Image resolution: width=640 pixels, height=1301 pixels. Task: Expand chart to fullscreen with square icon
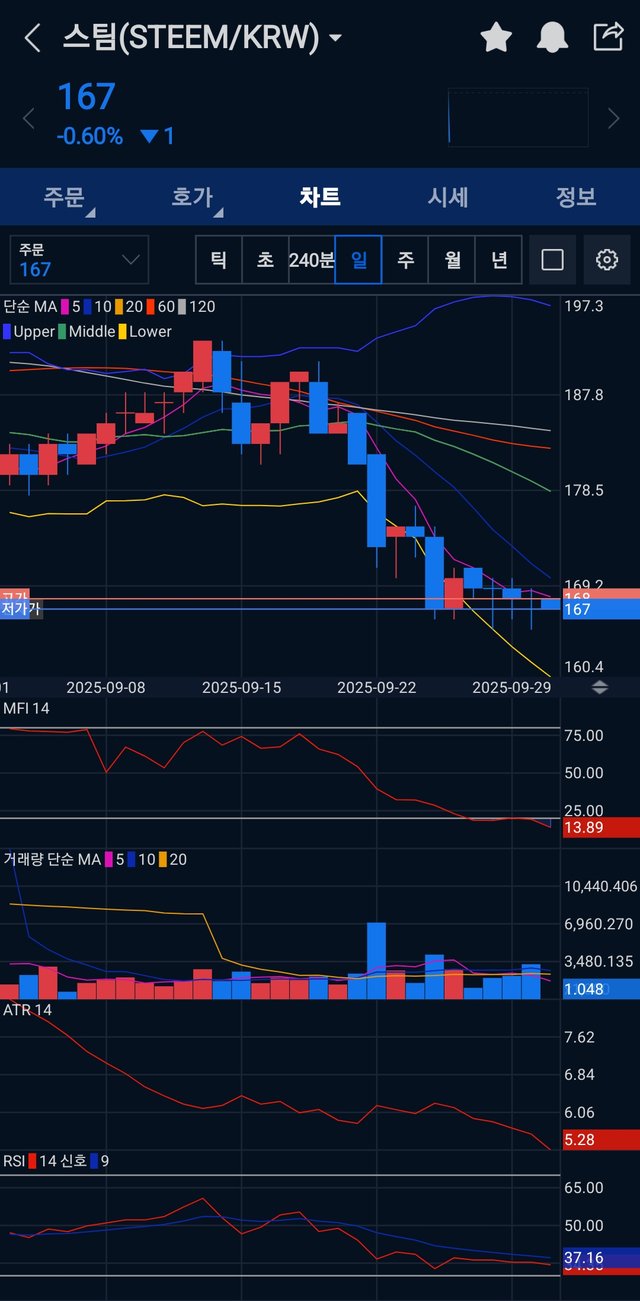(x=552, y=260)
